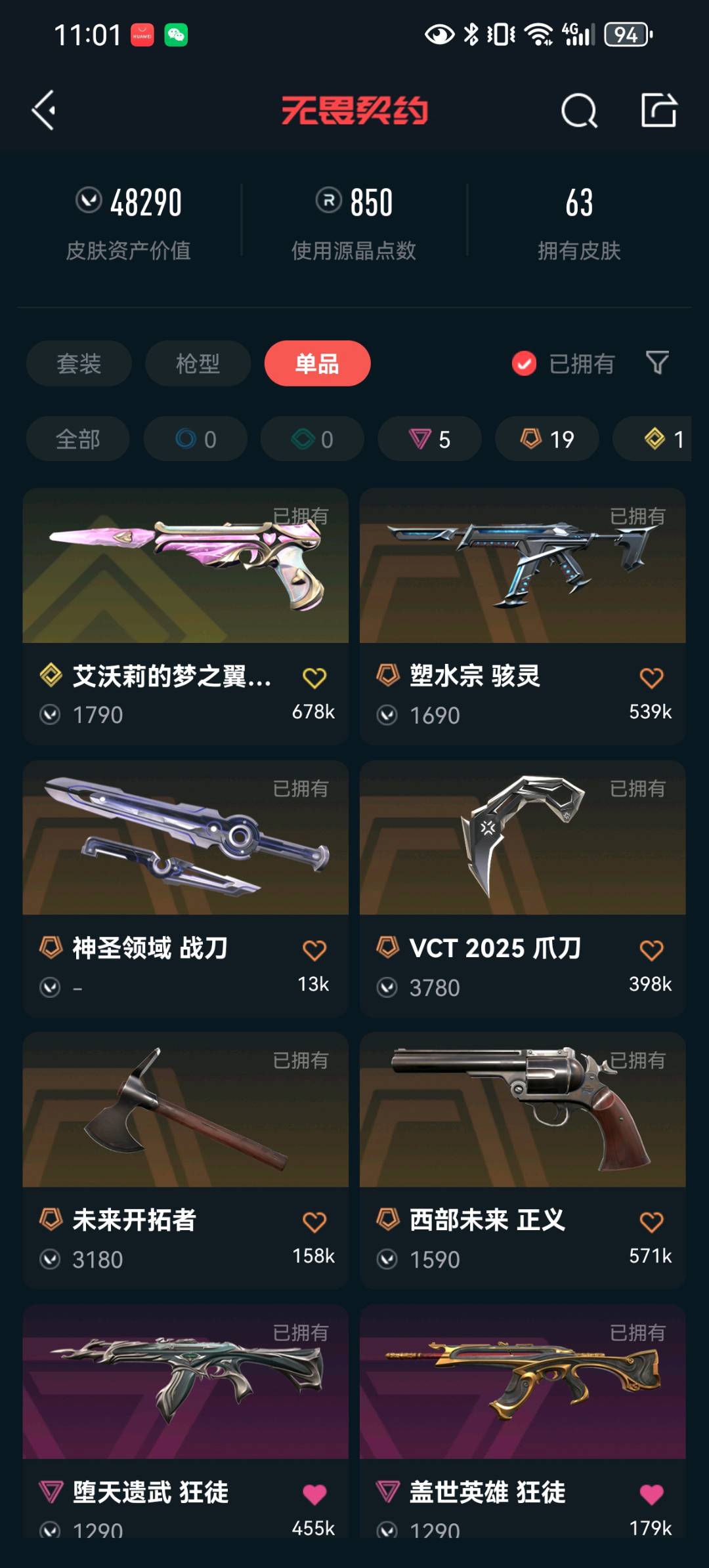Unlike the 堕天遗武 狂徒 skin
709x1568 pixels.
click(x=314, y=1494)
